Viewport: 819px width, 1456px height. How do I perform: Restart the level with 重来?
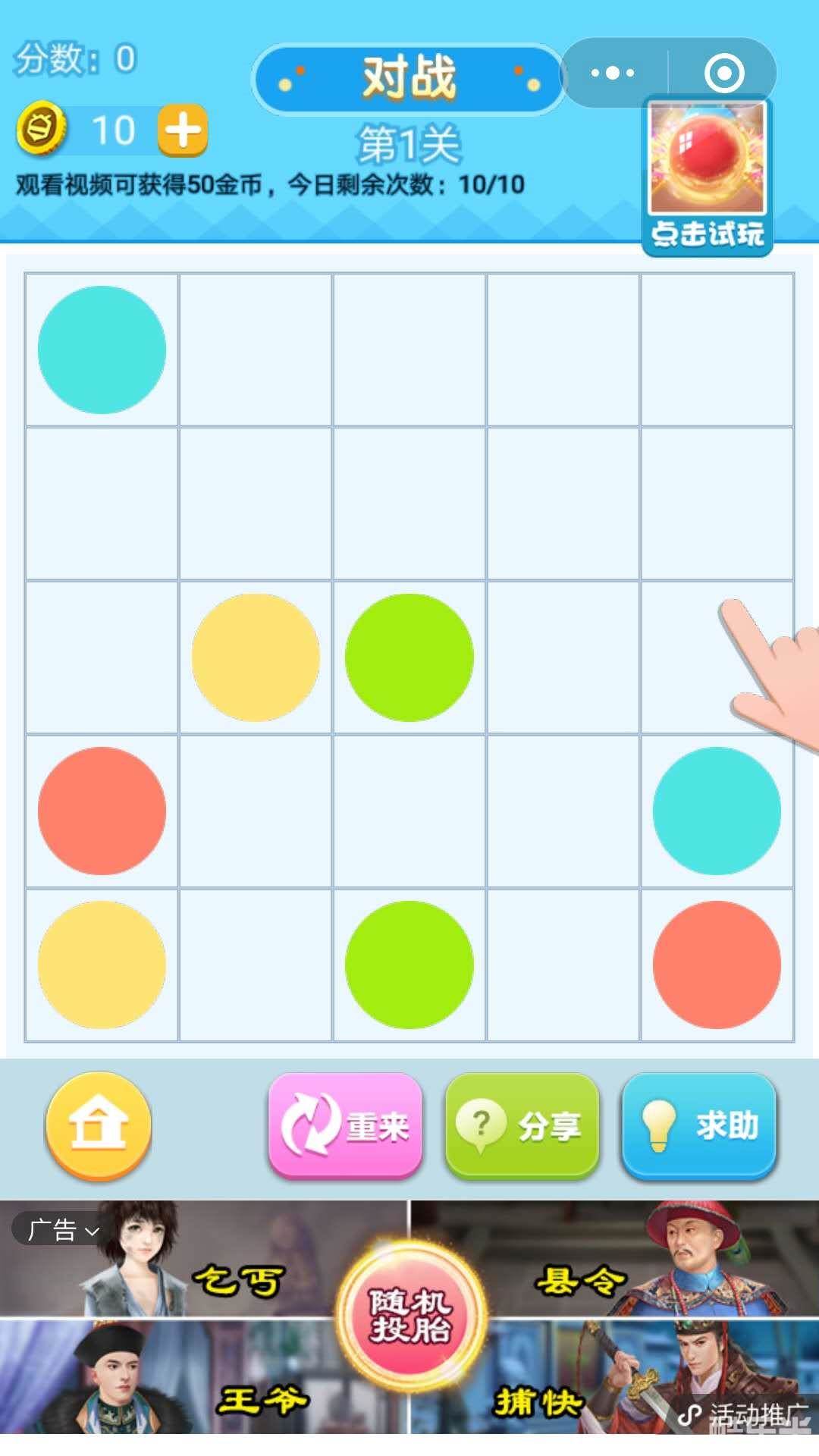click(x=345, y=1125)
